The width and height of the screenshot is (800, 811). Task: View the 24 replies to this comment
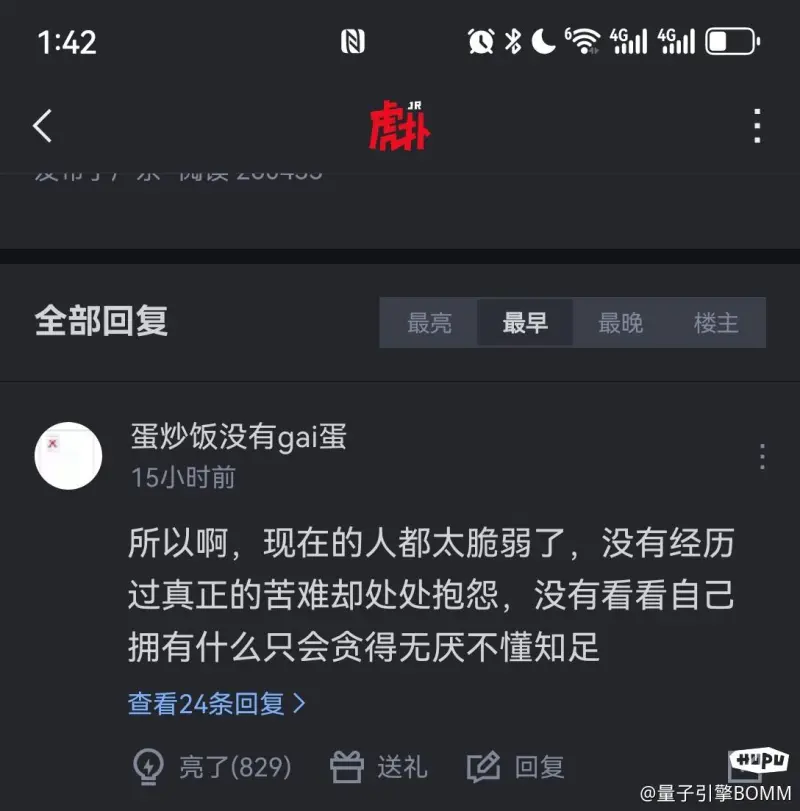(x=216, y=704)
